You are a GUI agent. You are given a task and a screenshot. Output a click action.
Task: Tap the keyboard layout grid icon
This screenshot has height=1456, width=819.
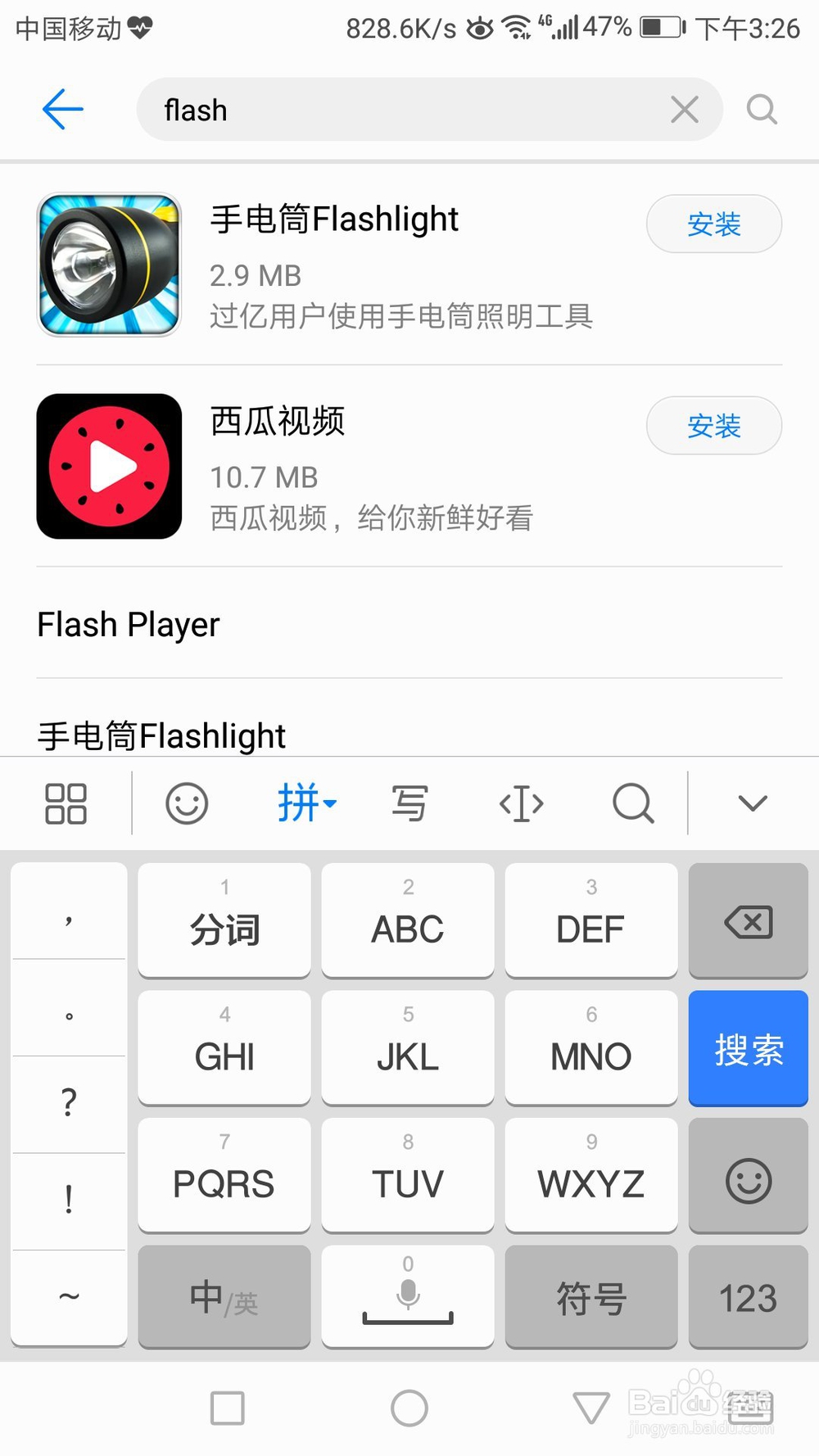tap(66, 803)
